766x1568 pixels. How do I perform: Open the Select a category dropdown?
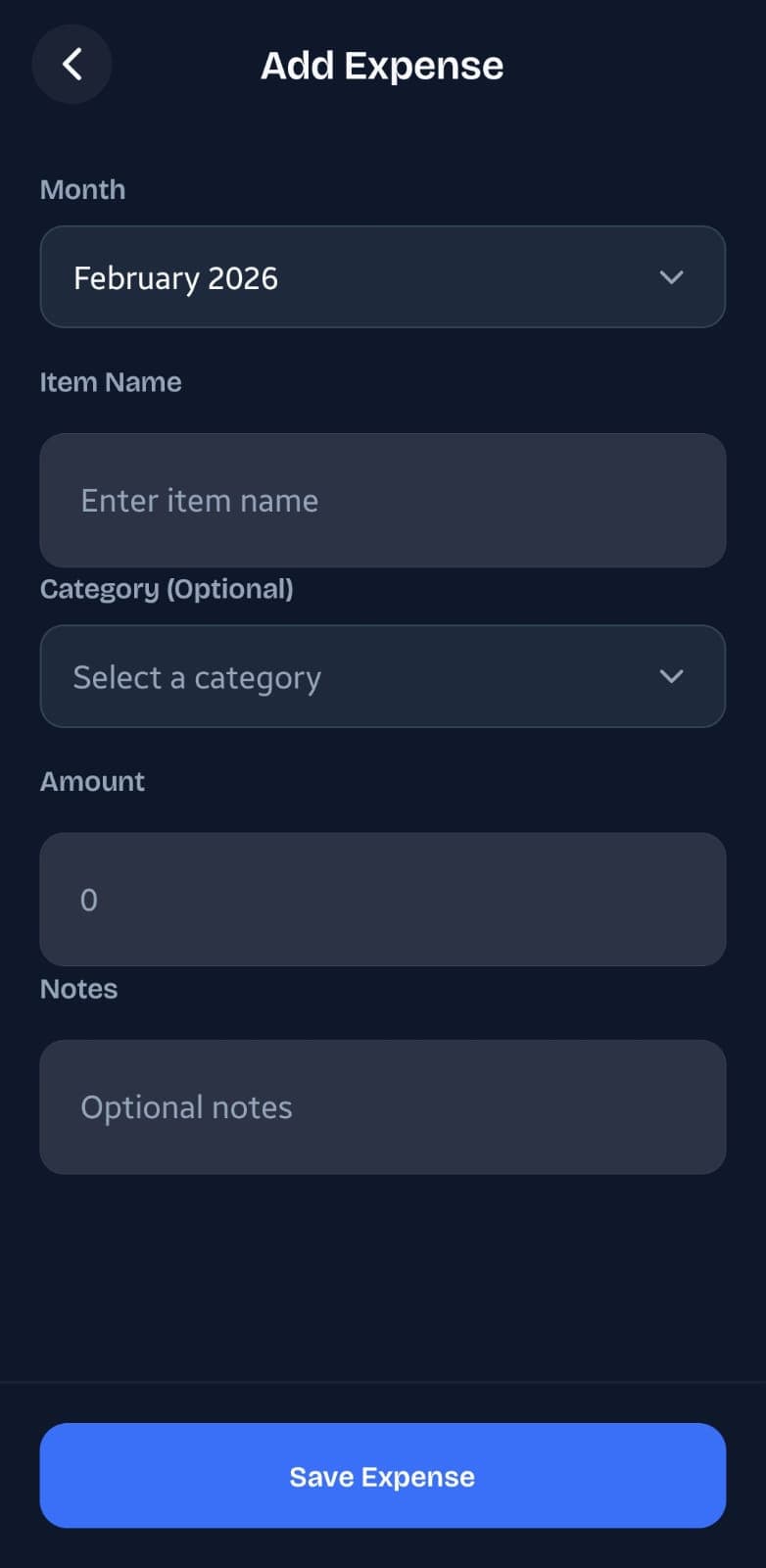click(x=382, y=676)
